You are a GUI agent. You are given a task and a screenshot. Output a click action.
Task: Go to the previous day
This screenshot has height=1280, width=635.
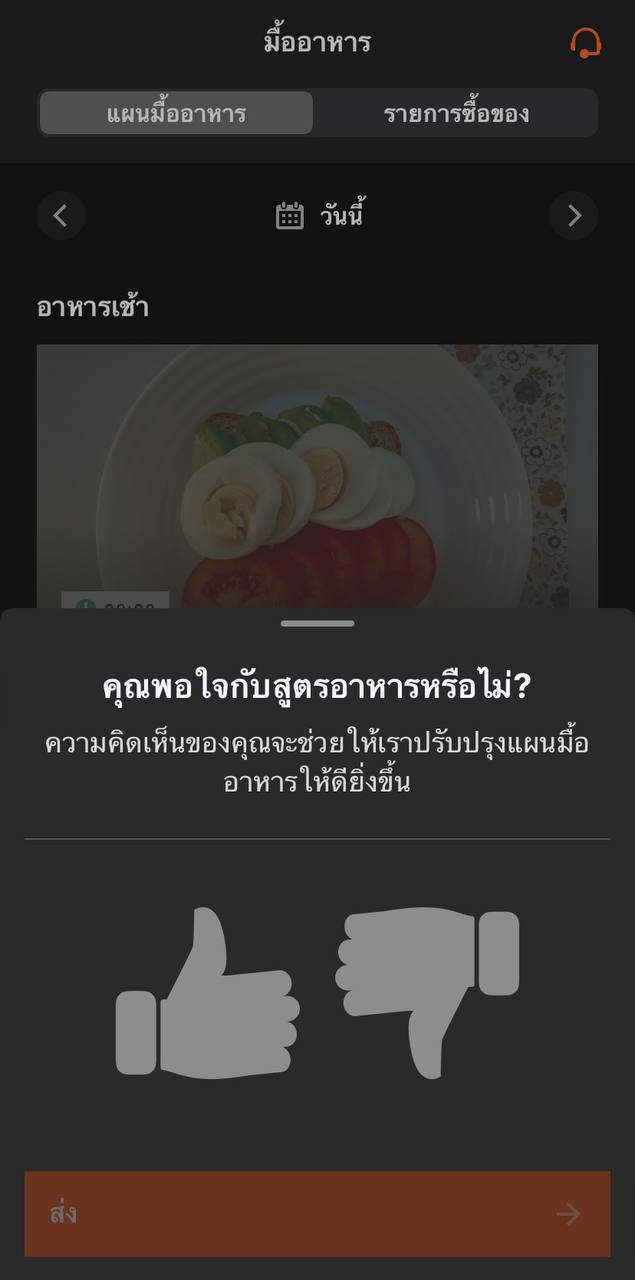[x=61, y=215]
